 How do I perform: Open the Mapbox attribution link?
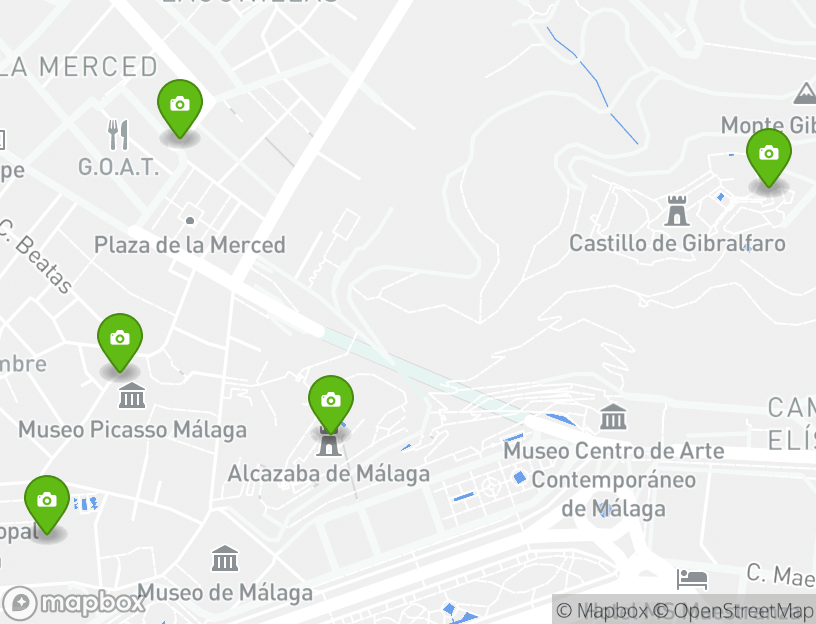point(602,611)
